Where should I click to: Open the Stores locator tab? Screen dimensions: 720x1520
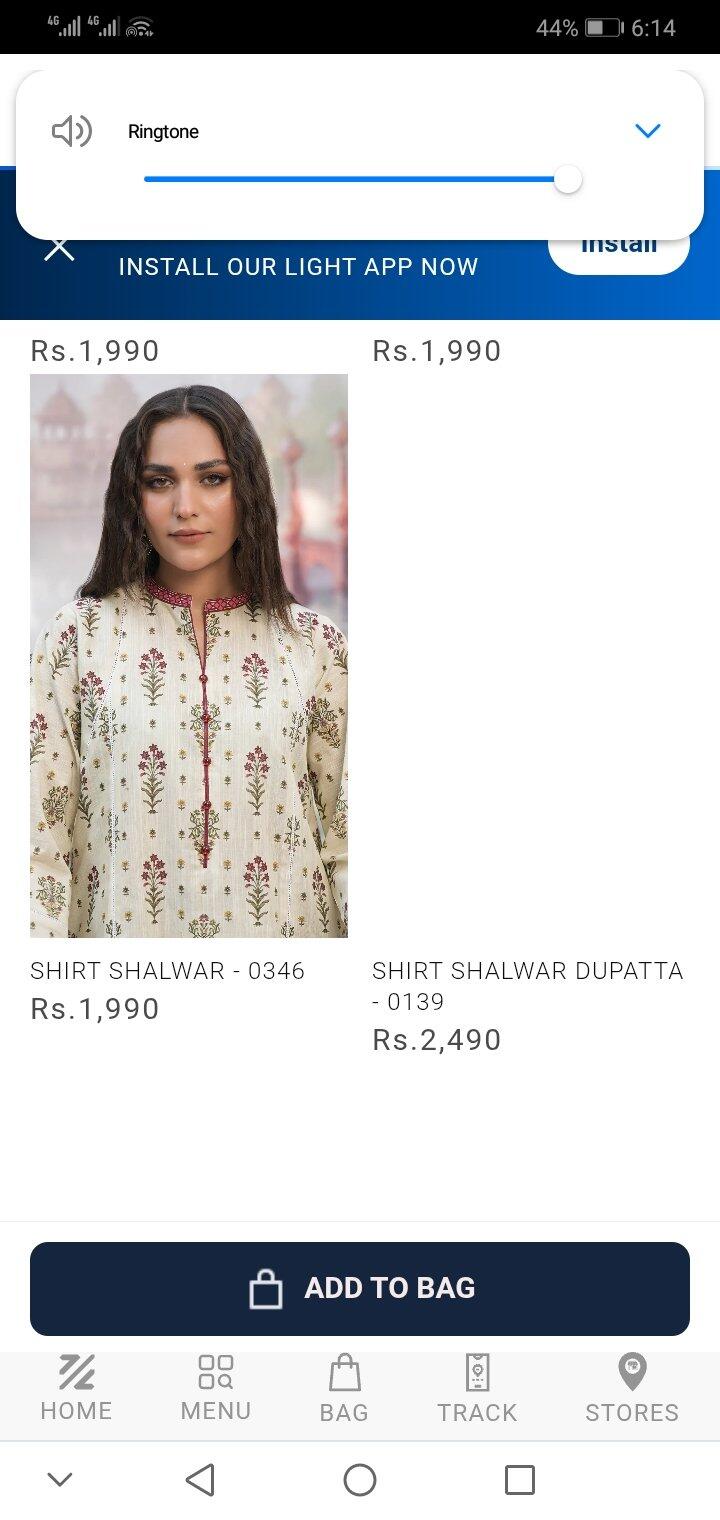click(x=632, y=1388)
